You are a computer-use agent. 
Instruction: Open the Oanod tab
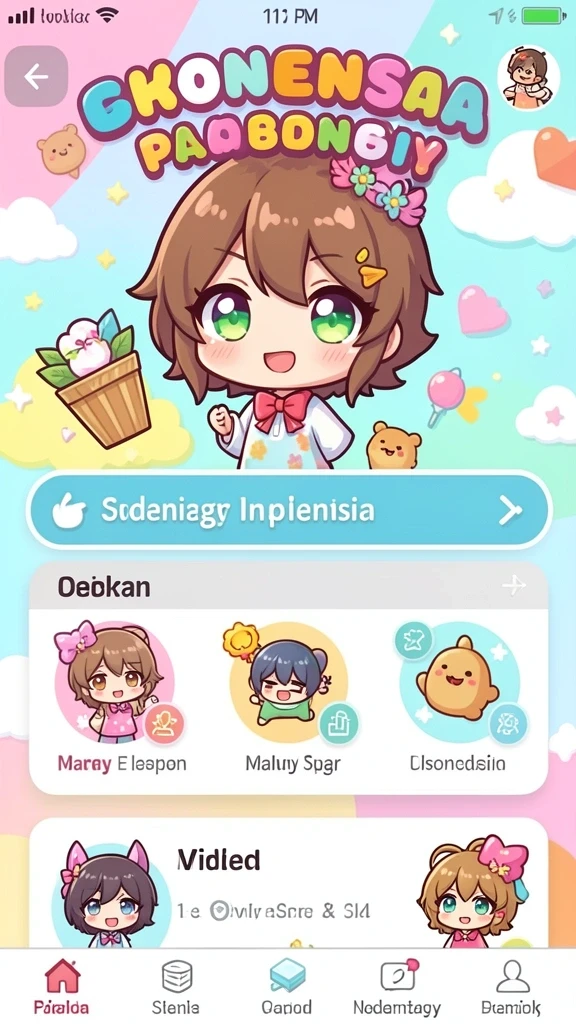(x=287, y=985)
